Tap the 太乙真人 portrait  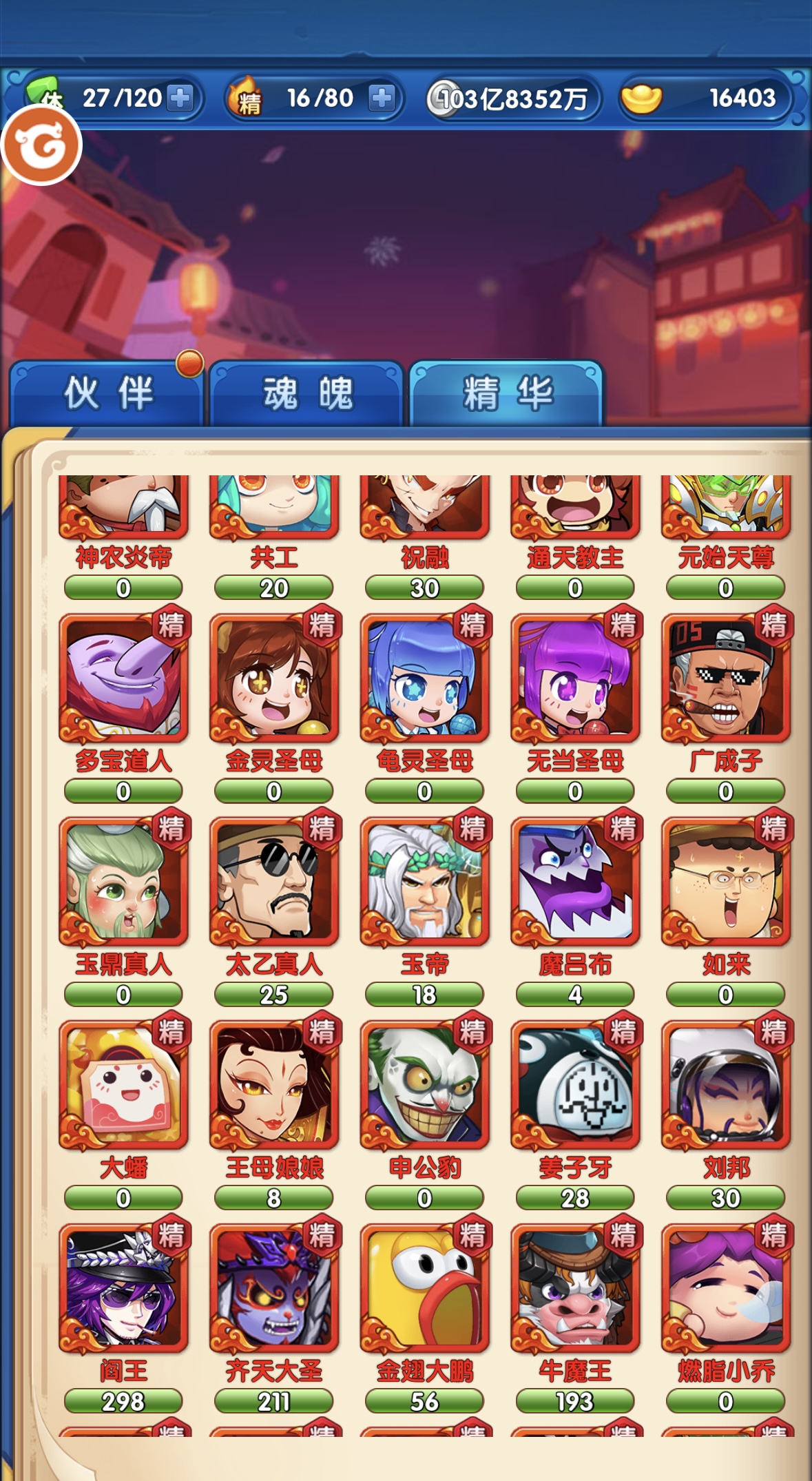[x=274, y=881]
